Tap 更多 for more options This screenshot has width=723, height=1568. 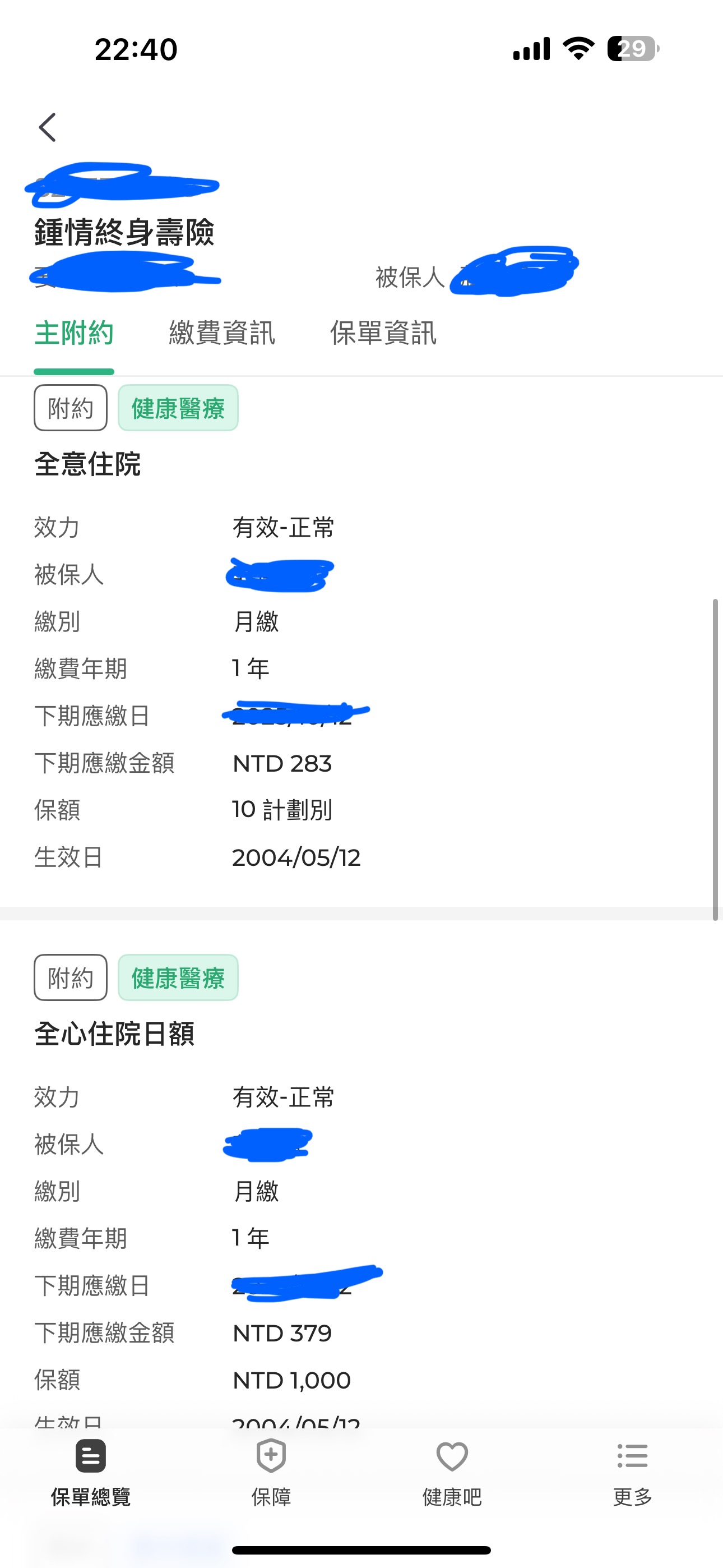[x=632, y=1472]
